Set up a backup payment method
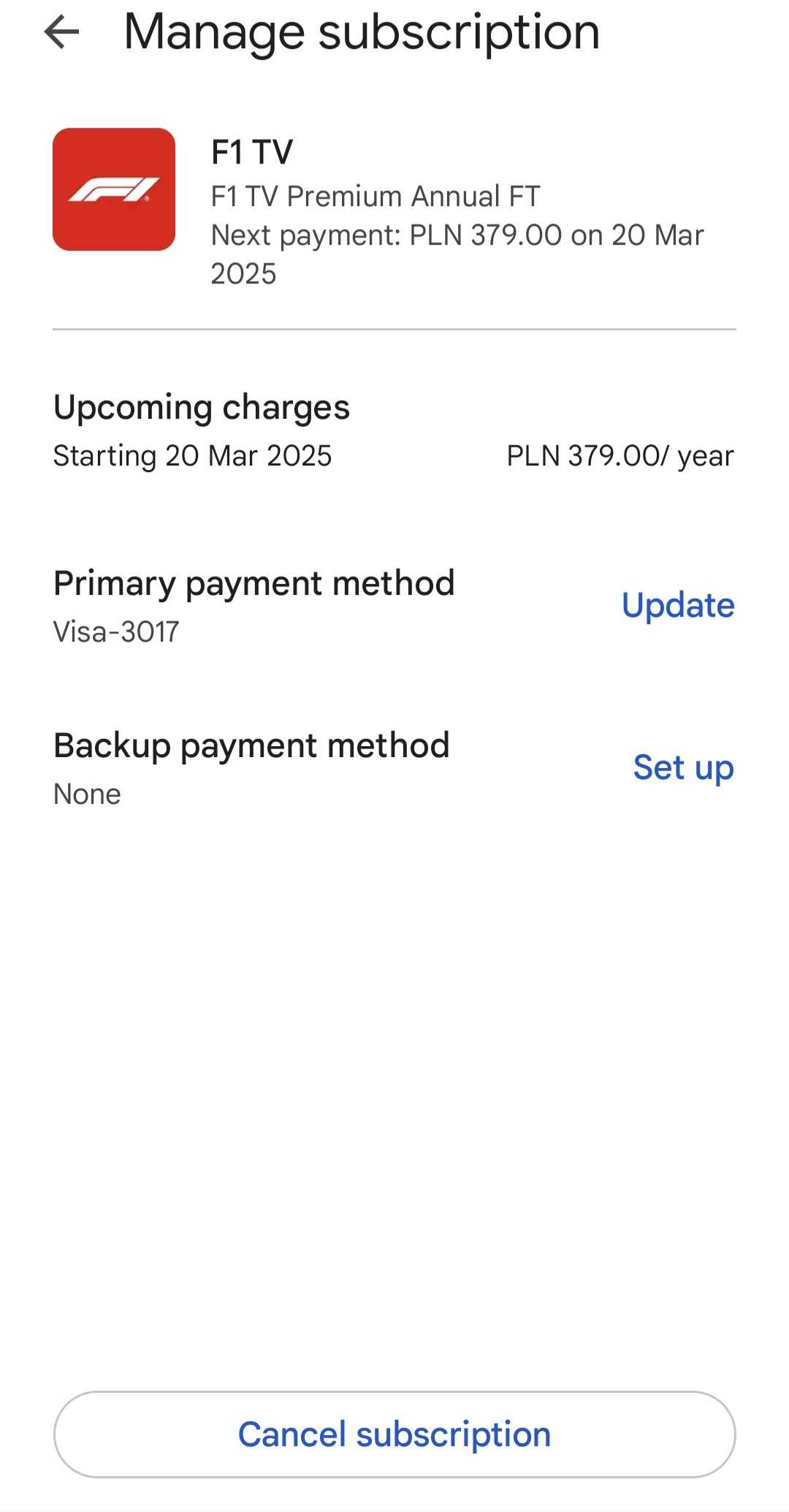Viewport: 789px width, 1512px height. 683,768
